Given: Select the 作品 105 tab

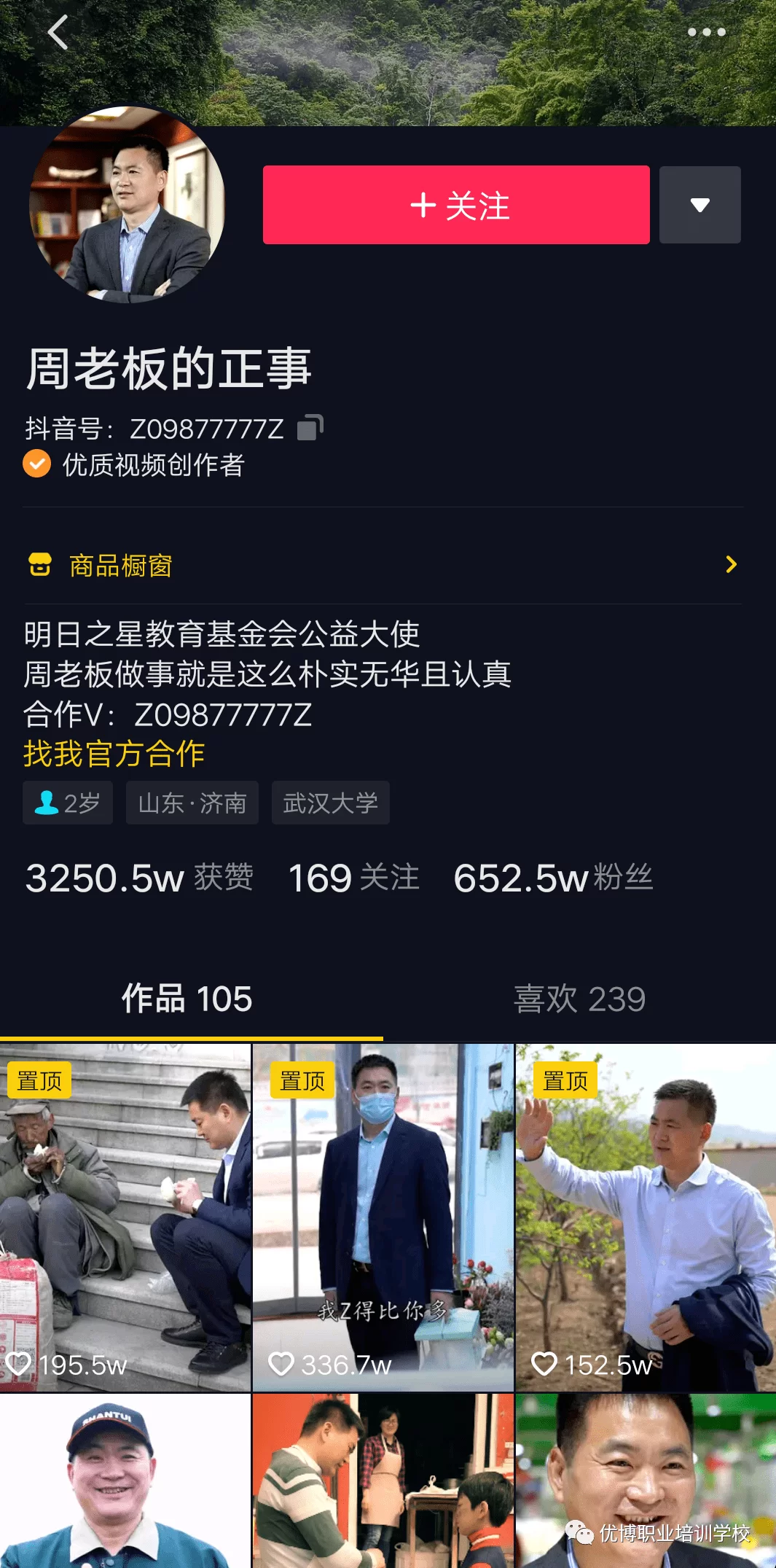Looking at the screenshot, I should [187, 1000].
